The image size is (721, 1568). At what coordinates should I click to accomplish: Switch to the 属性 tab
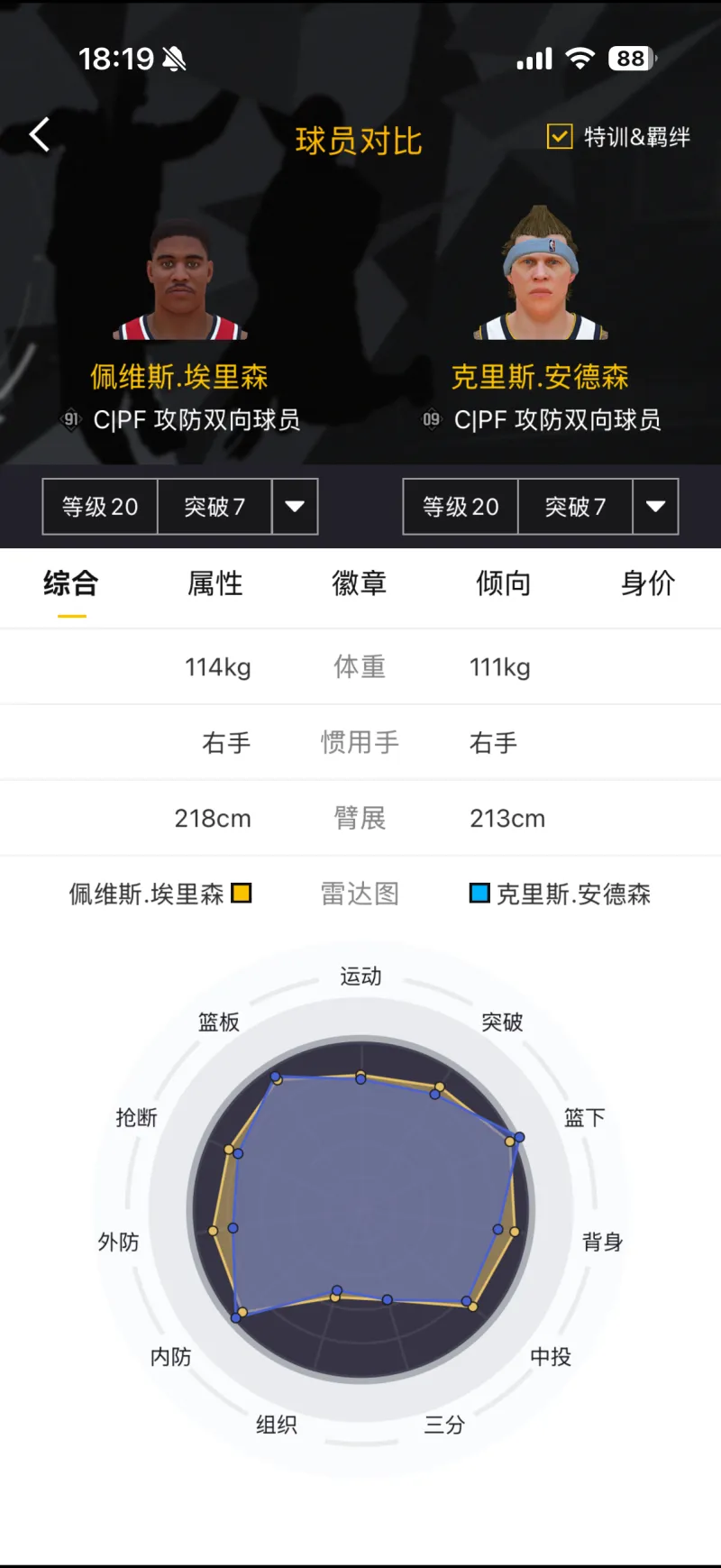(x=214, y=583)
